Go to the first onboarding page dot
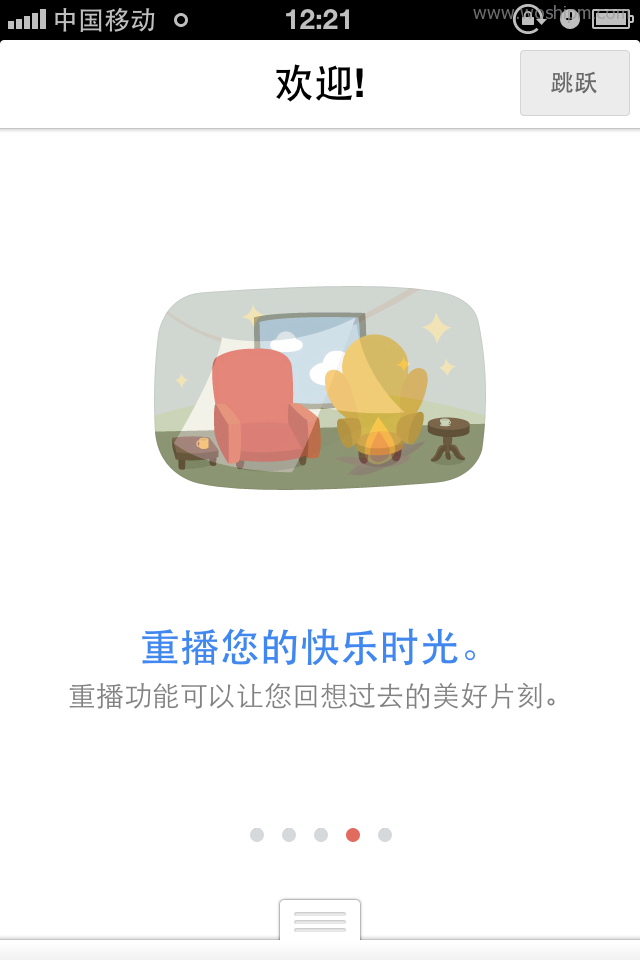The image size is (640, 960). pyautogui.click(x=257, y=835)
